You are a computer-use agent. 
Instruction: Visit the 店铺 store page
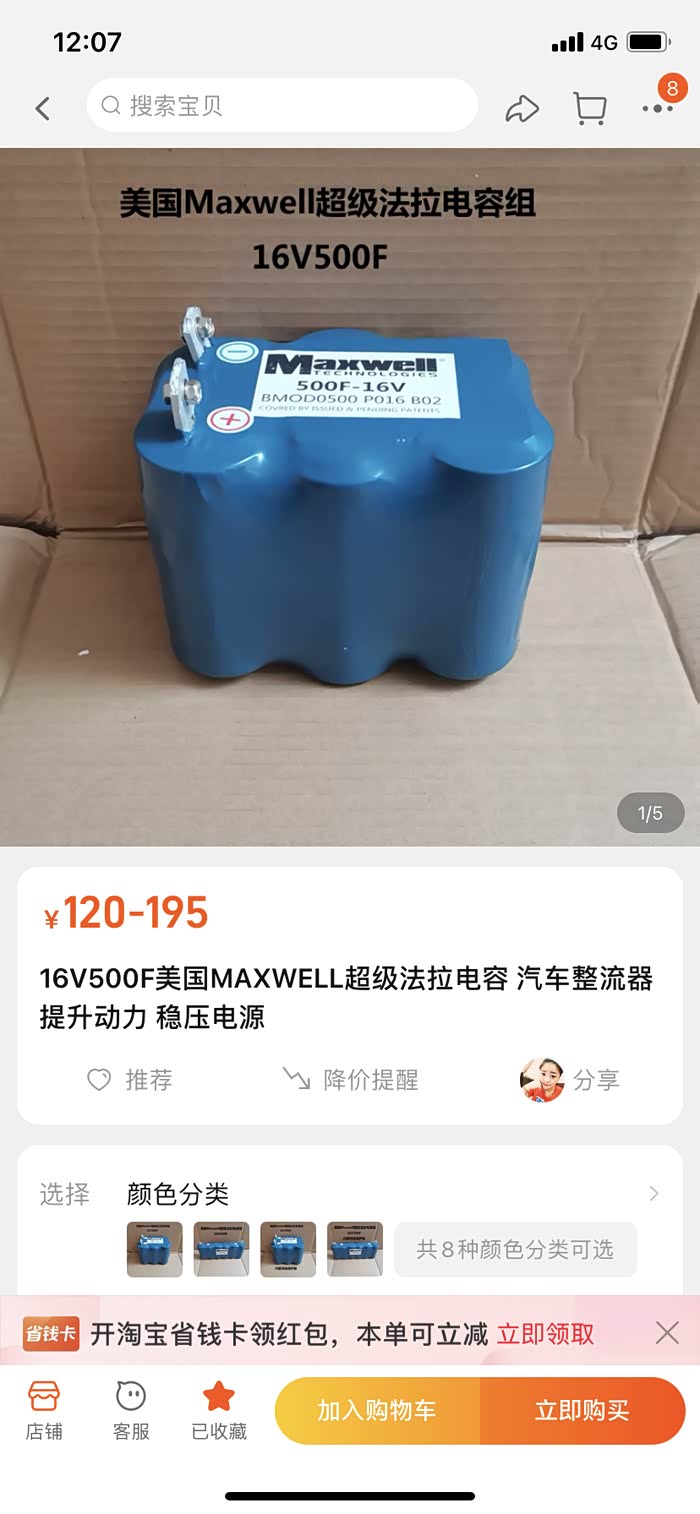44,1410
